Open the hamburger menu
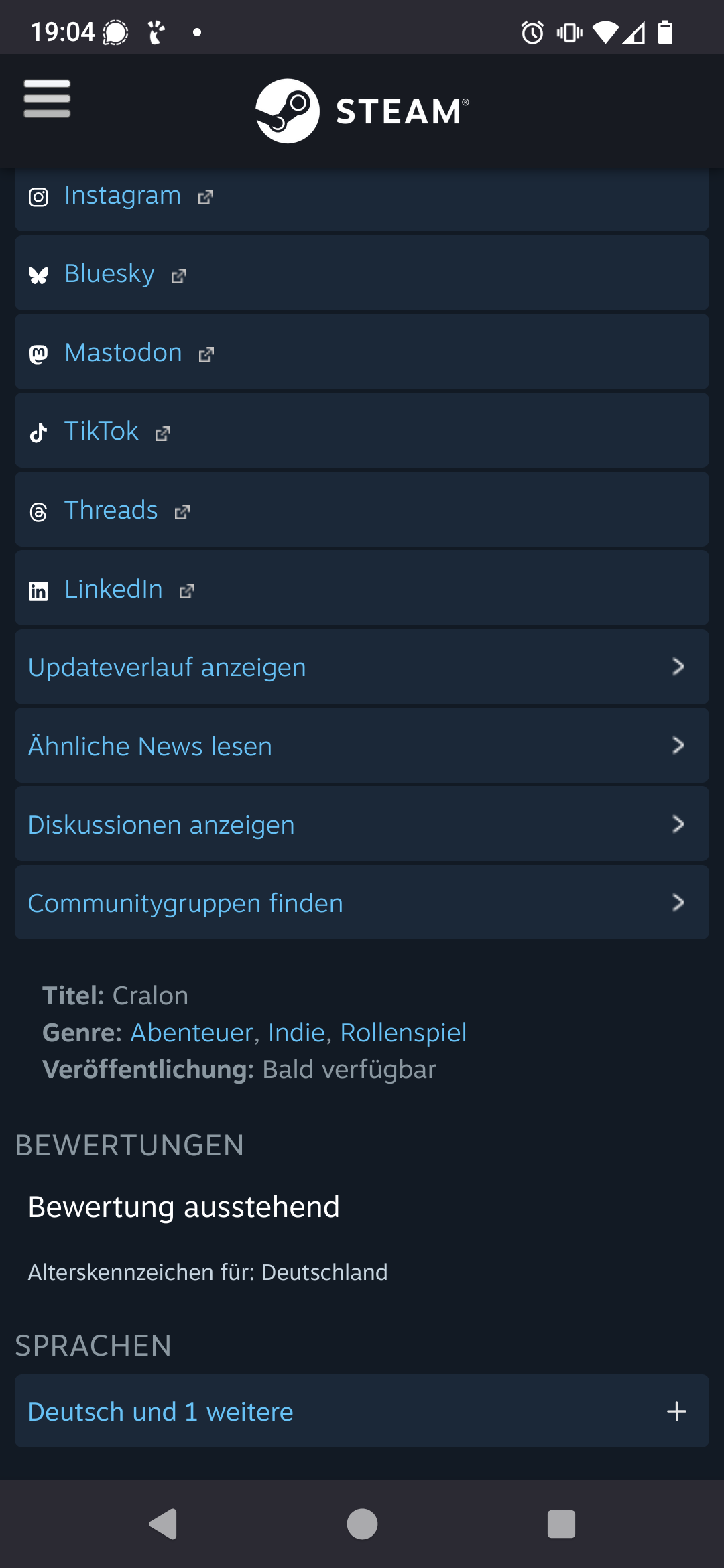 [x=47, y=99]
